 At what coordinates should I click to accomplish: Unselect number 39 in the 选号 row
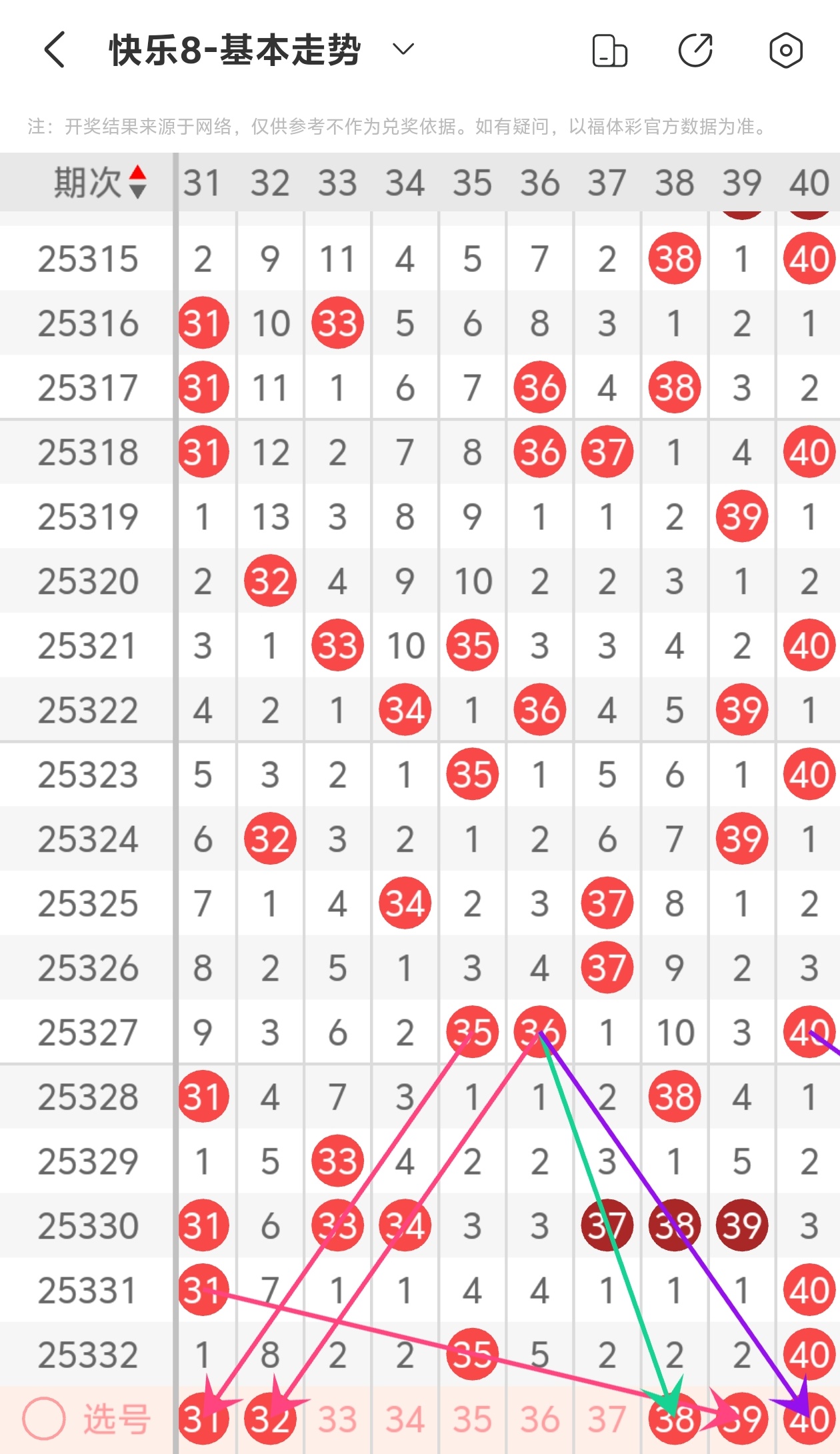[x=741, y=1419]
